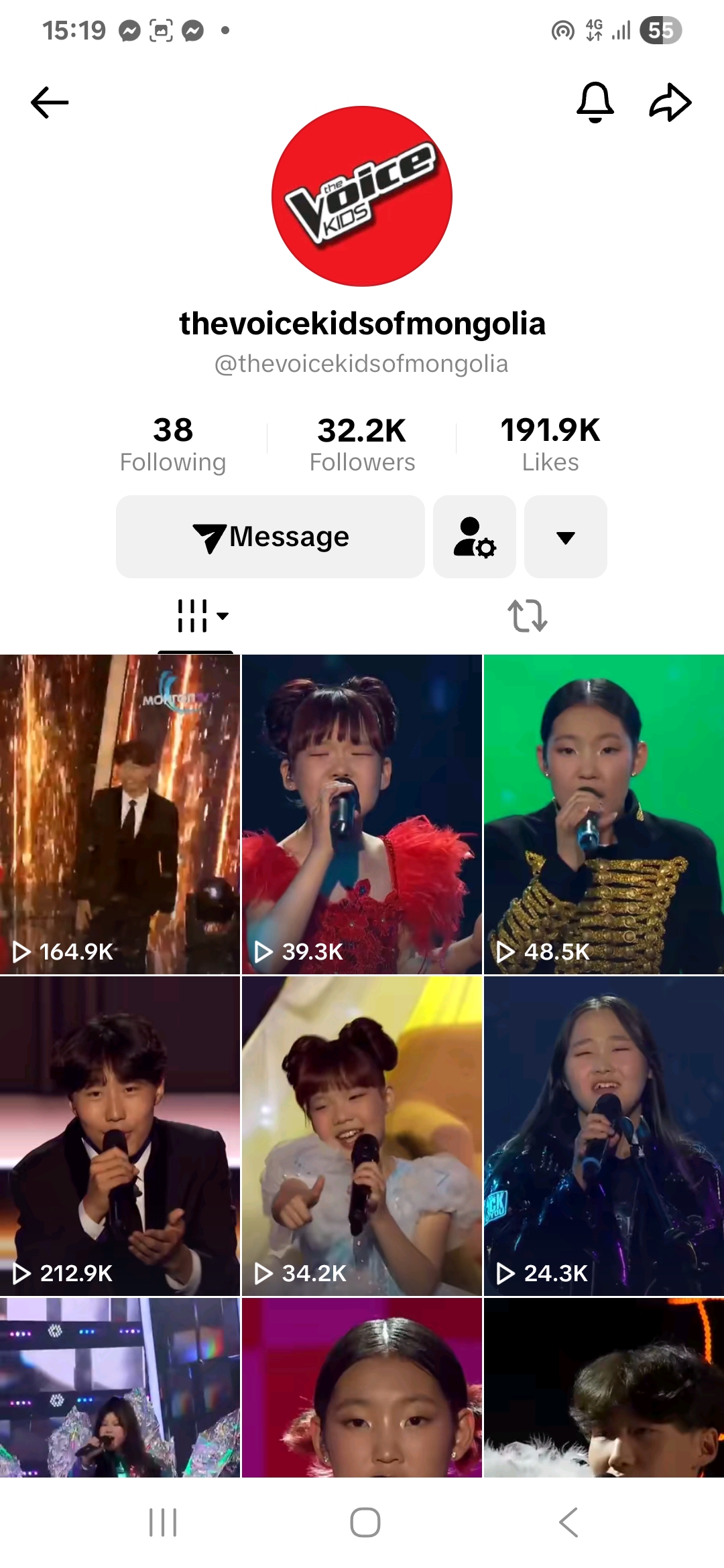Message thevoicekidsofmongolia
This screenshot has height=1568, width=724.
coord(270,537)
